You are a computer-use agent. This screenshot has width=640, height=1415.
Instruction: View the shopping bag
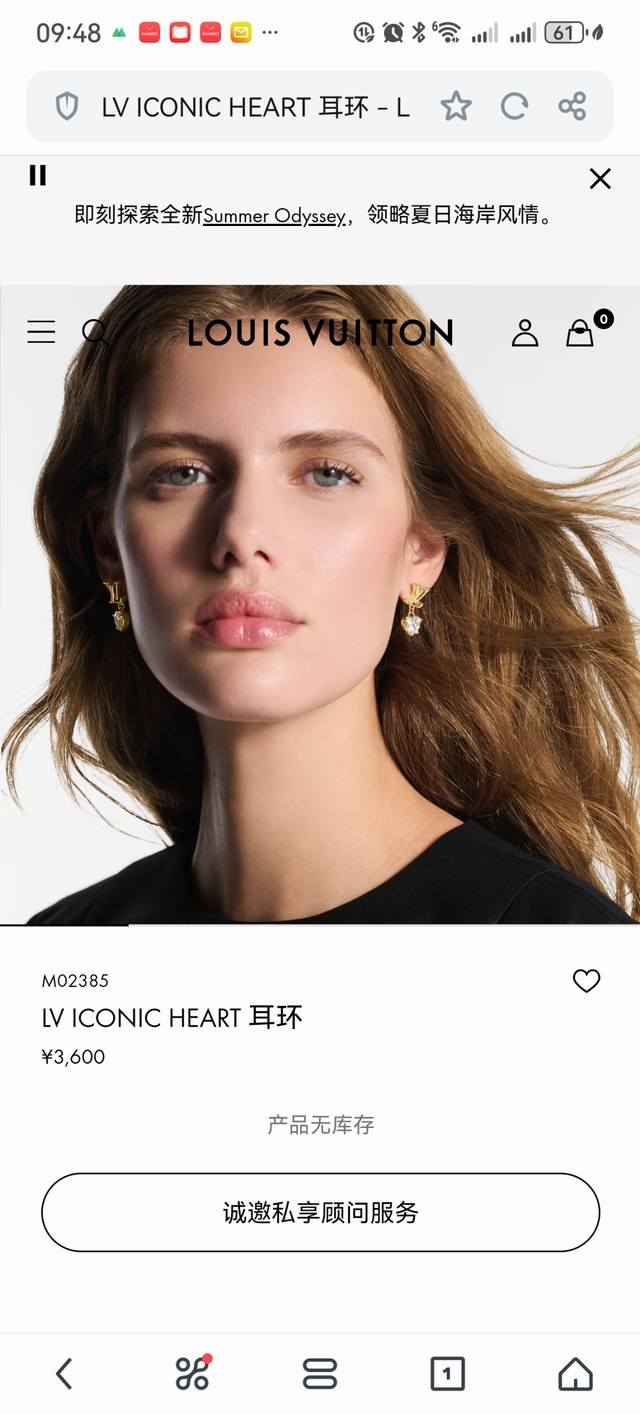pyautogui.click(x=581, y=333)
